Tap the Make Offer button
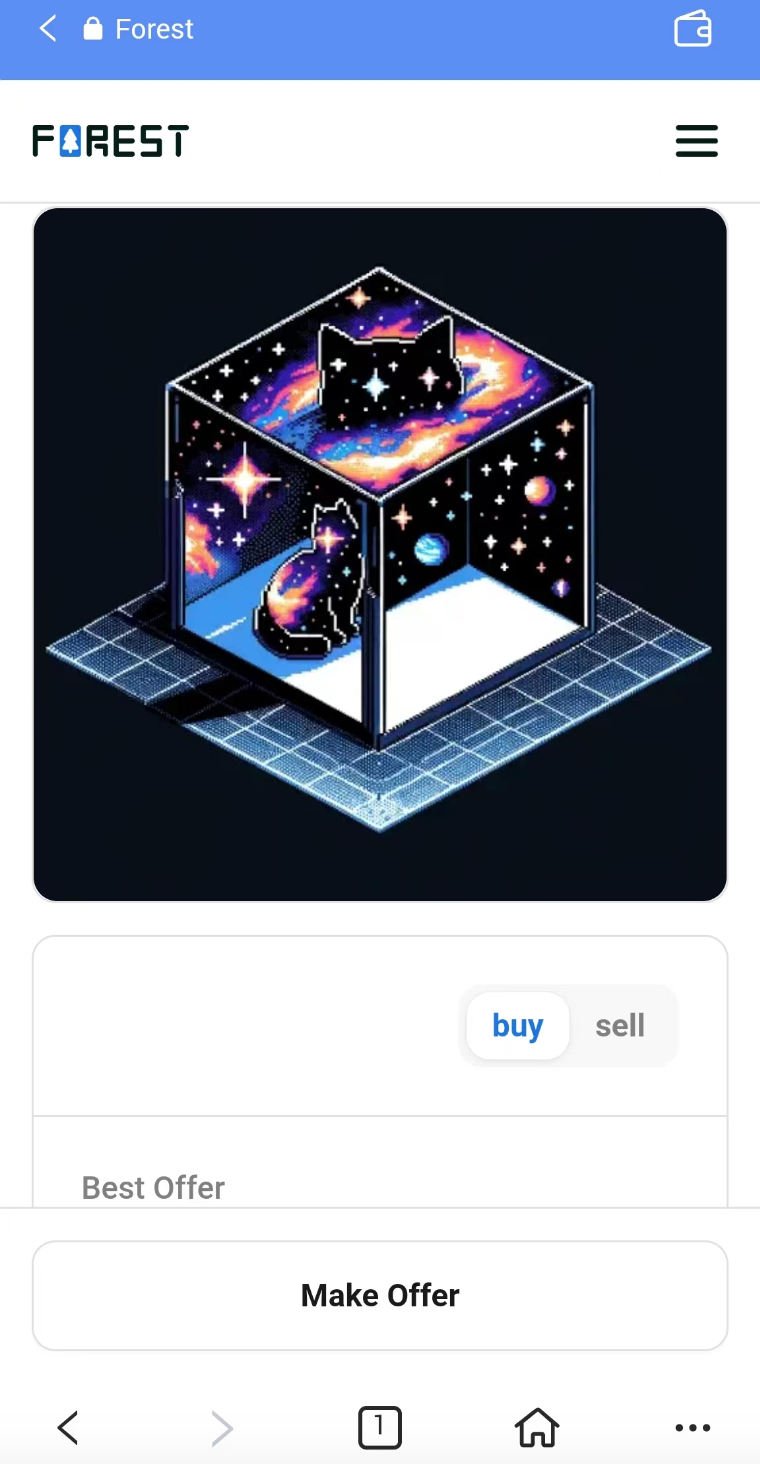The width and height of the screenshot is (760, 1464). [380, 1296]
